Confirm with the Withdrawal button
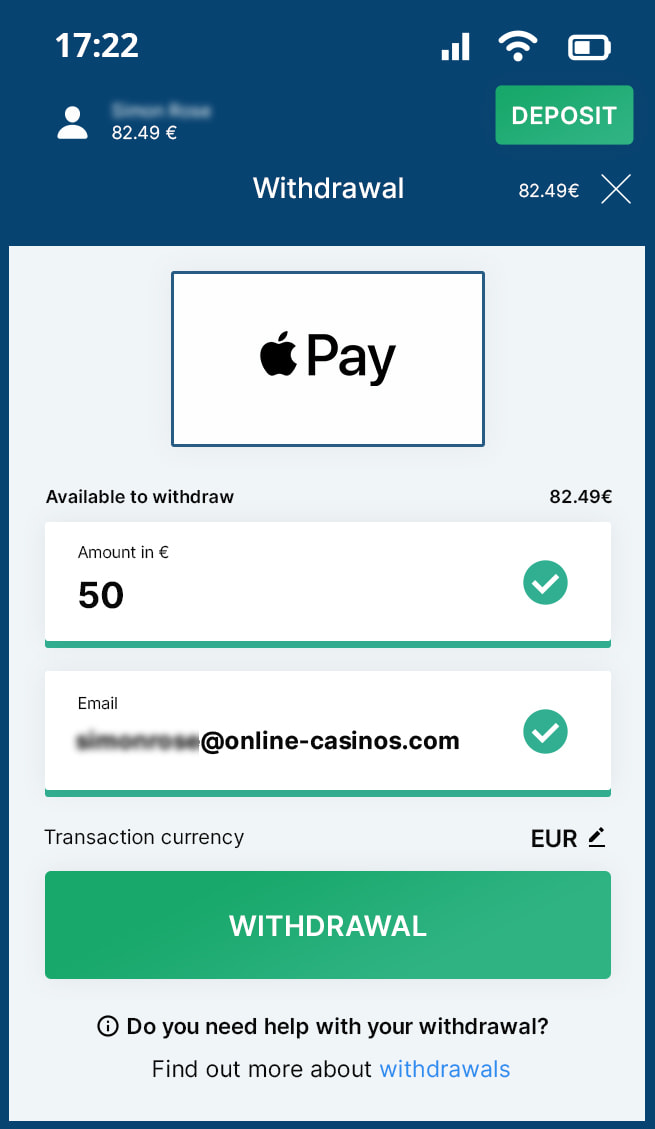 (x=328, y=925)
